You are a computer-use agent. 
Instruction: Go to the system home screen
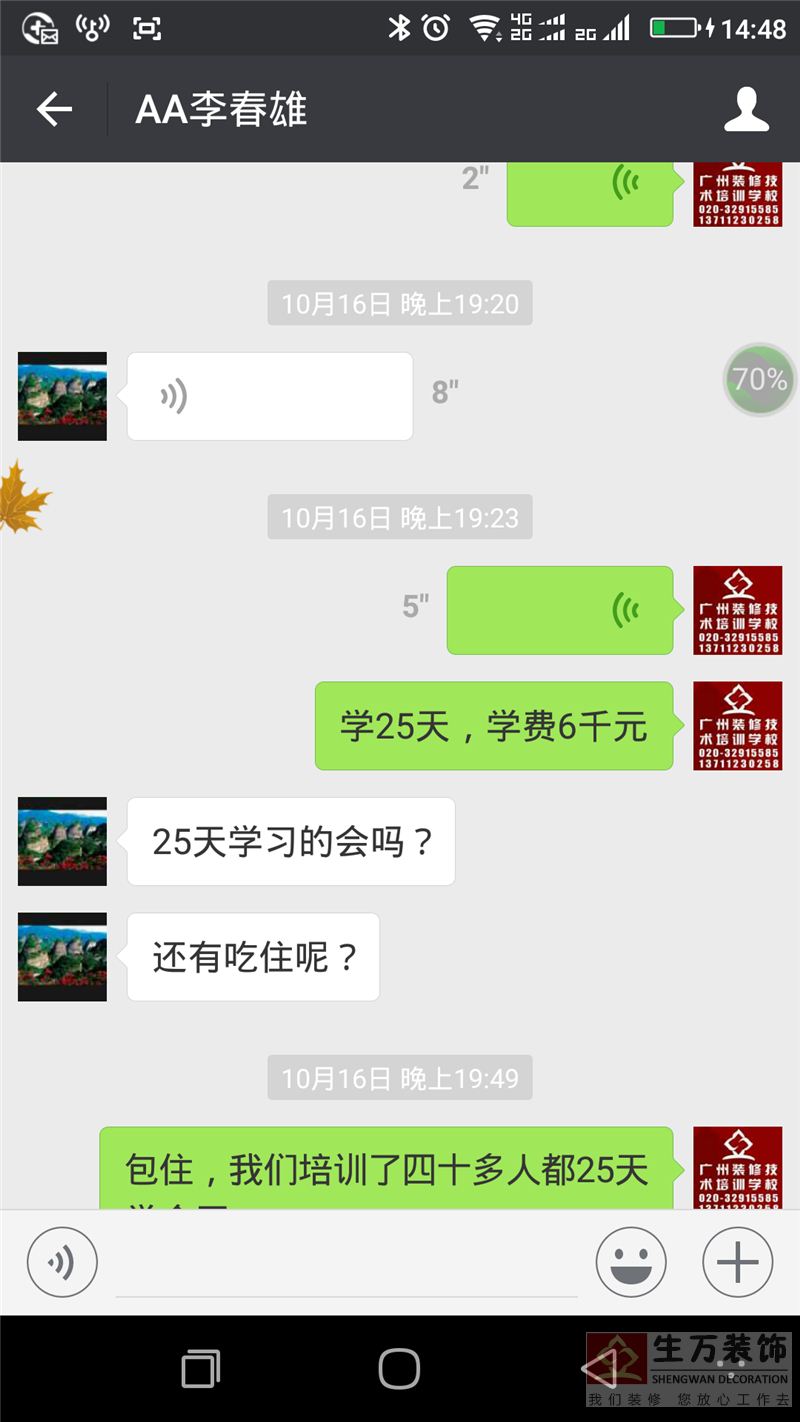click(x=399, y=1368)
